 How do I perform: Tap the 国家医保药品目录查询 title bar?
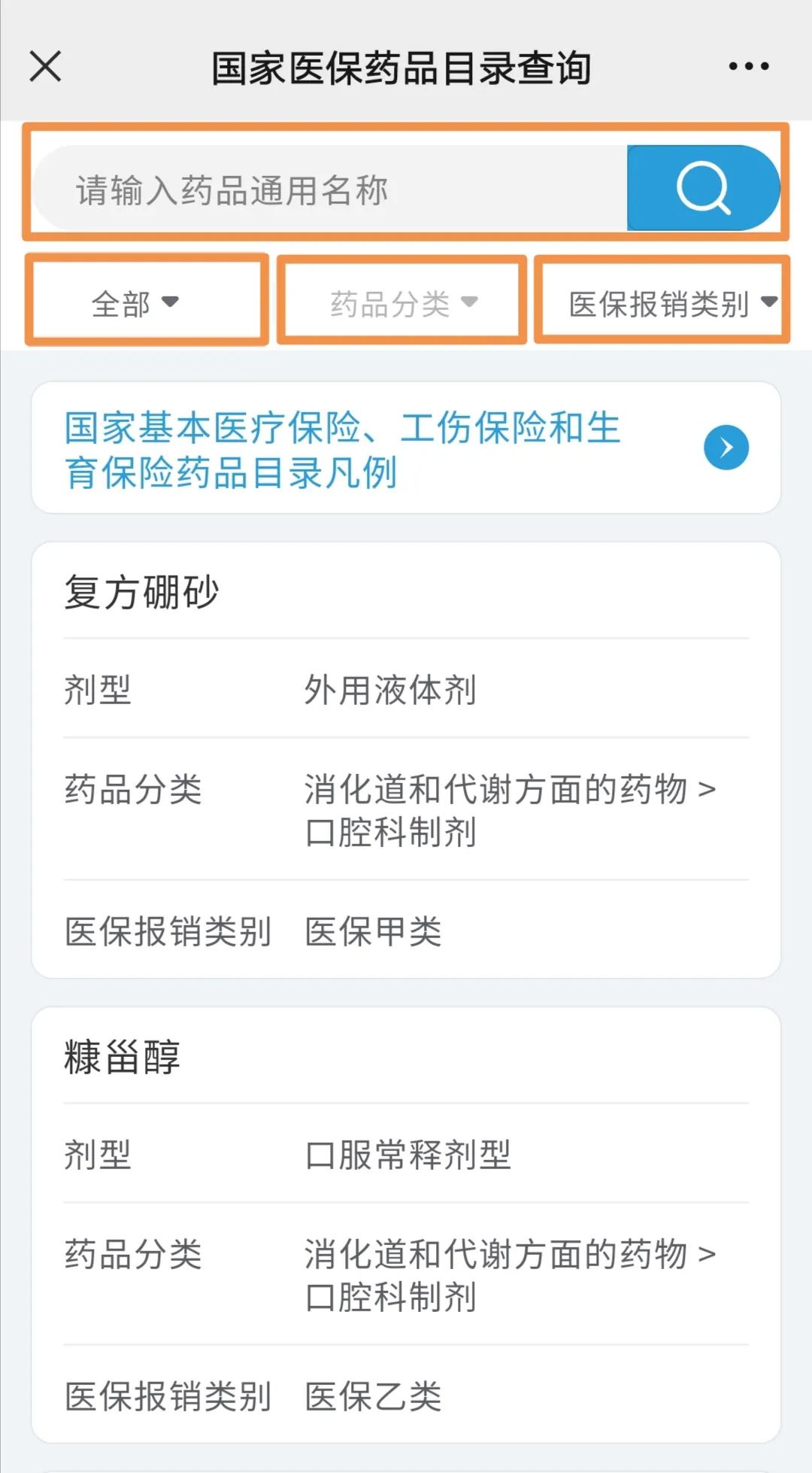click(404, 66)
